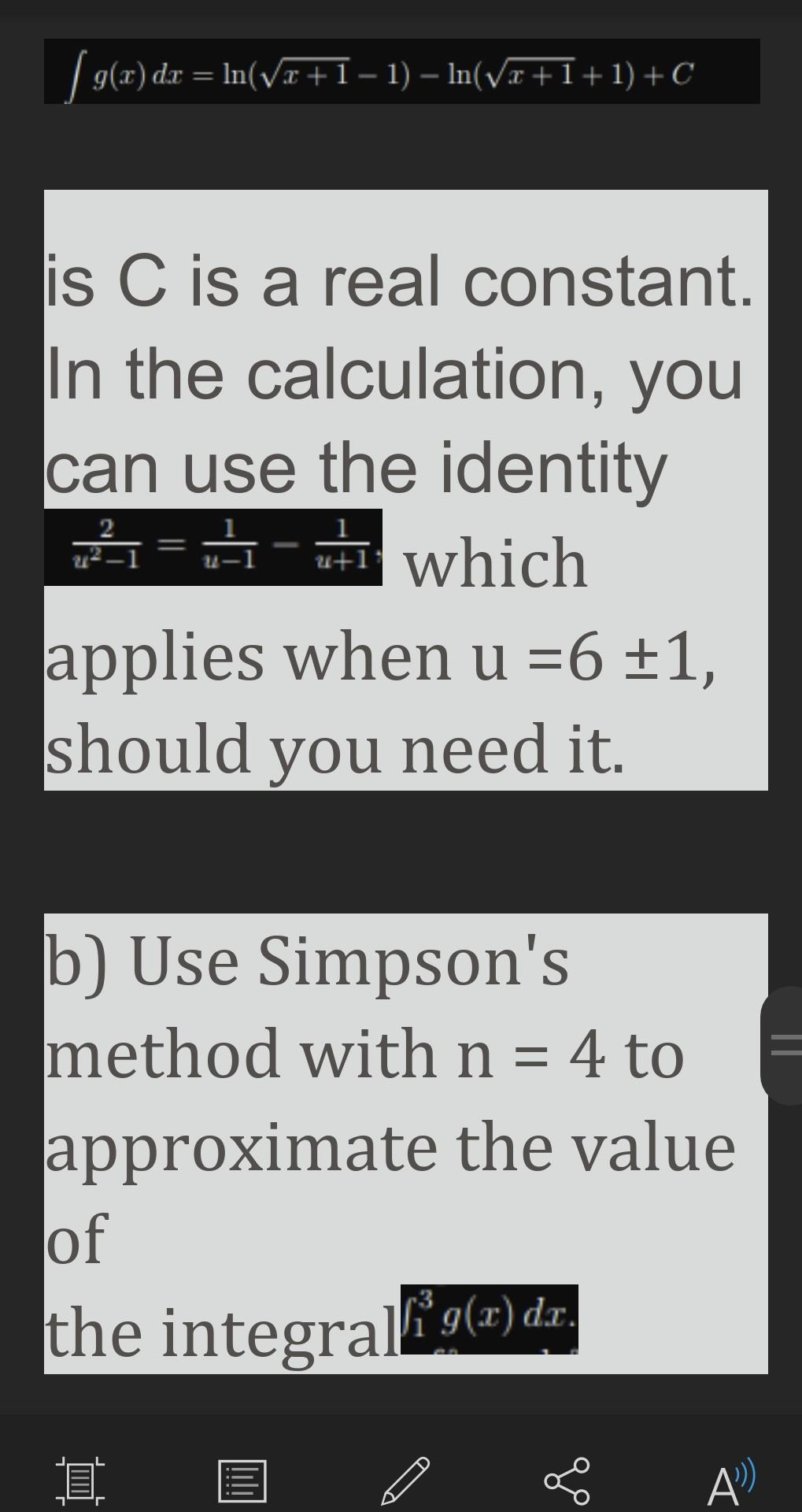Tap 'n = 4' in the Simpson's method text

point(543,1055)
